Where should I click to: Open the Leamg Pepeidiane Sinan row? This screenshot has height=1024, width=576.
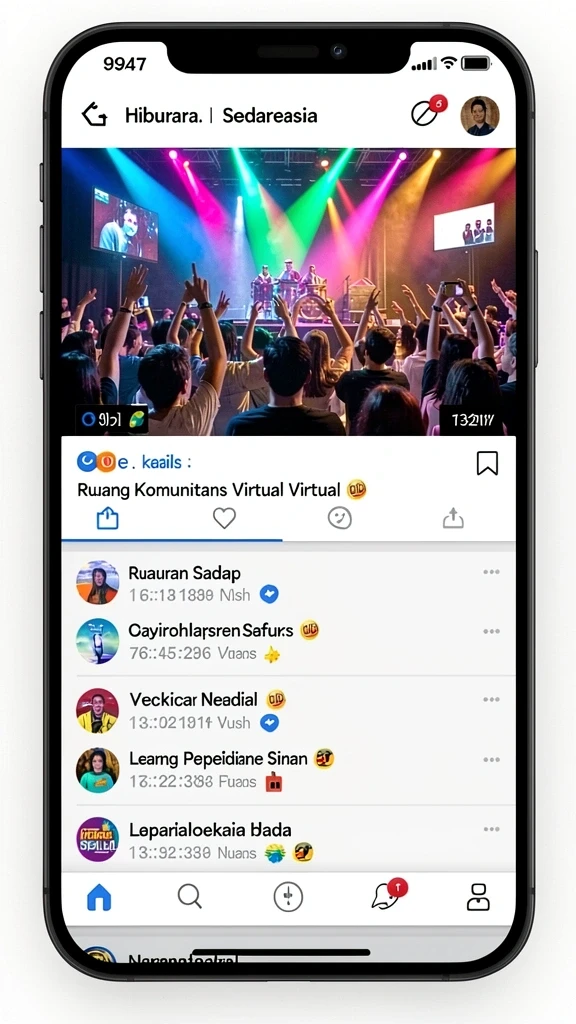(x=288, y=771)
